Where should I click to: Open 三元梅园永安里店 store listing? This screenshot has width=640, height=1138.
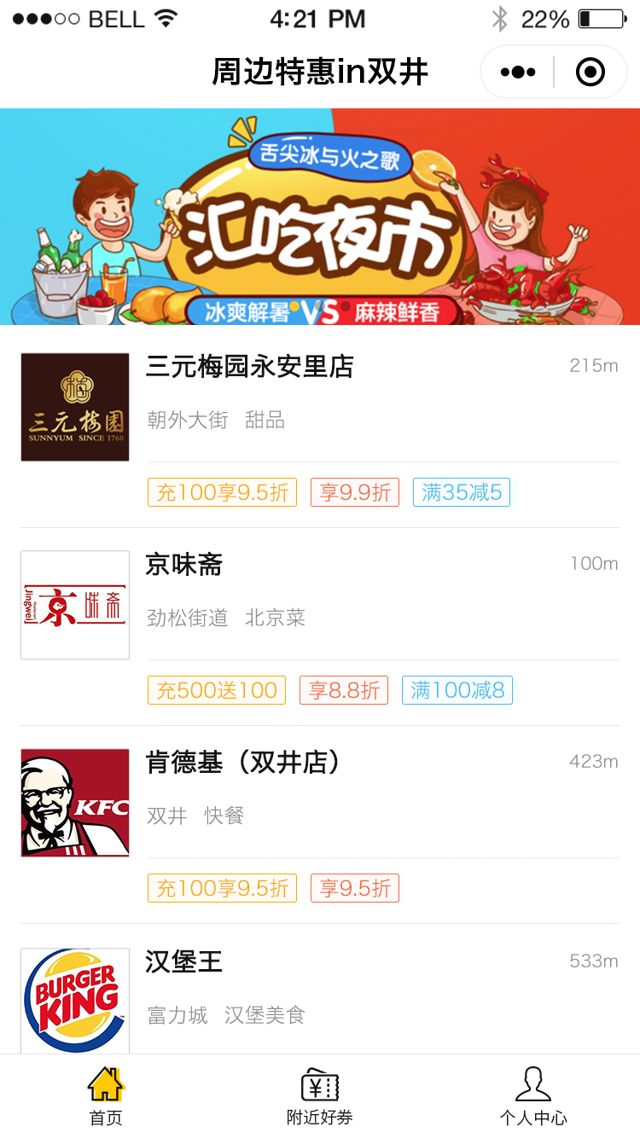pyautogui.click(x=250, y=367)
